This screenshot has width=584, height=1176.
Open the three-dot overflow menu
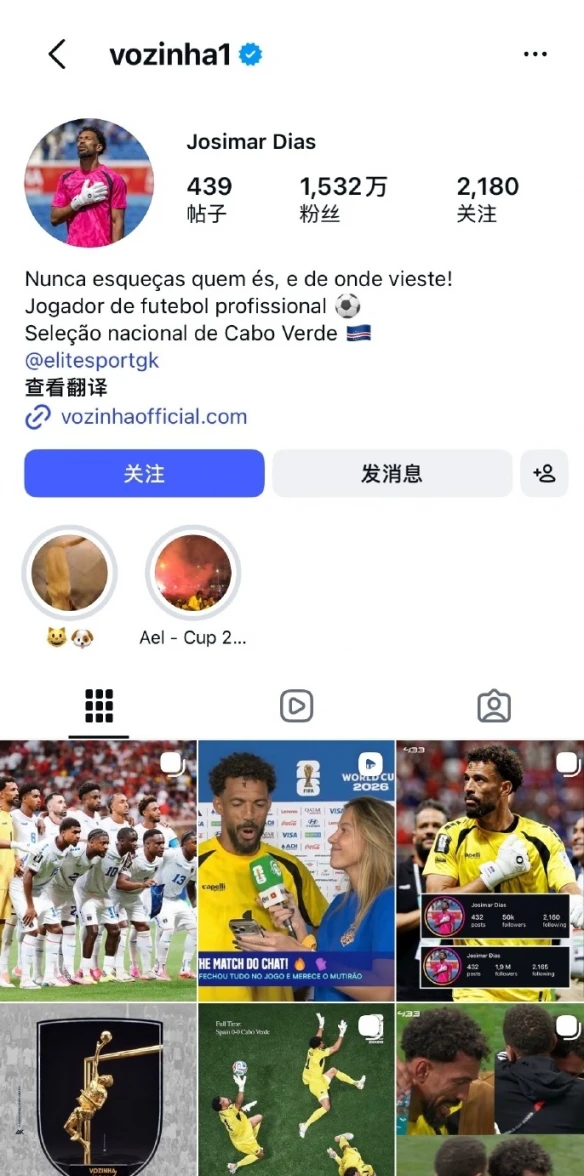[x=535, y=55]
